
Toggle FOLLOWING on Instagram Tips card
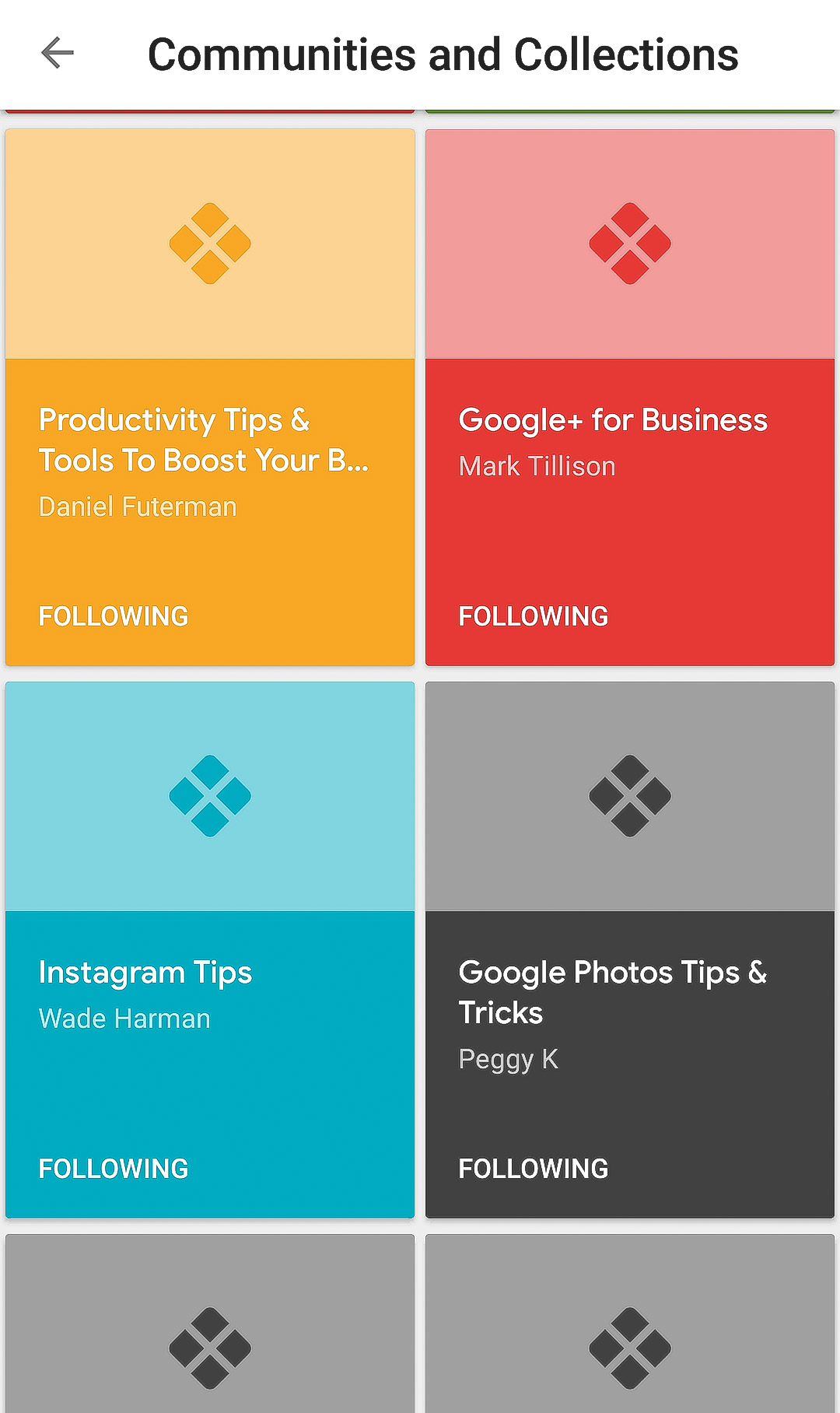[114, 1169]
